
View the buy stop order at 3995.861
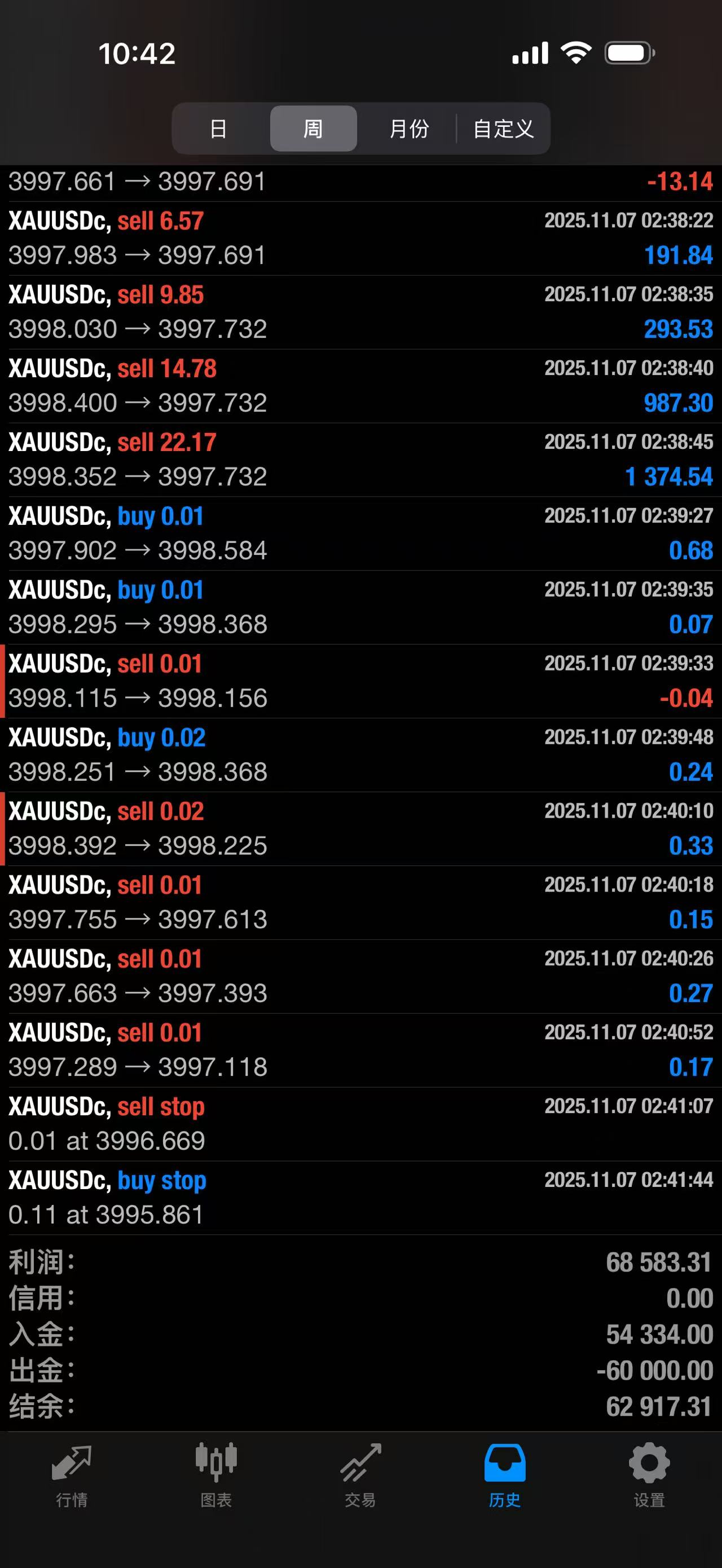pyautogui.click(x=360, y=1198)
